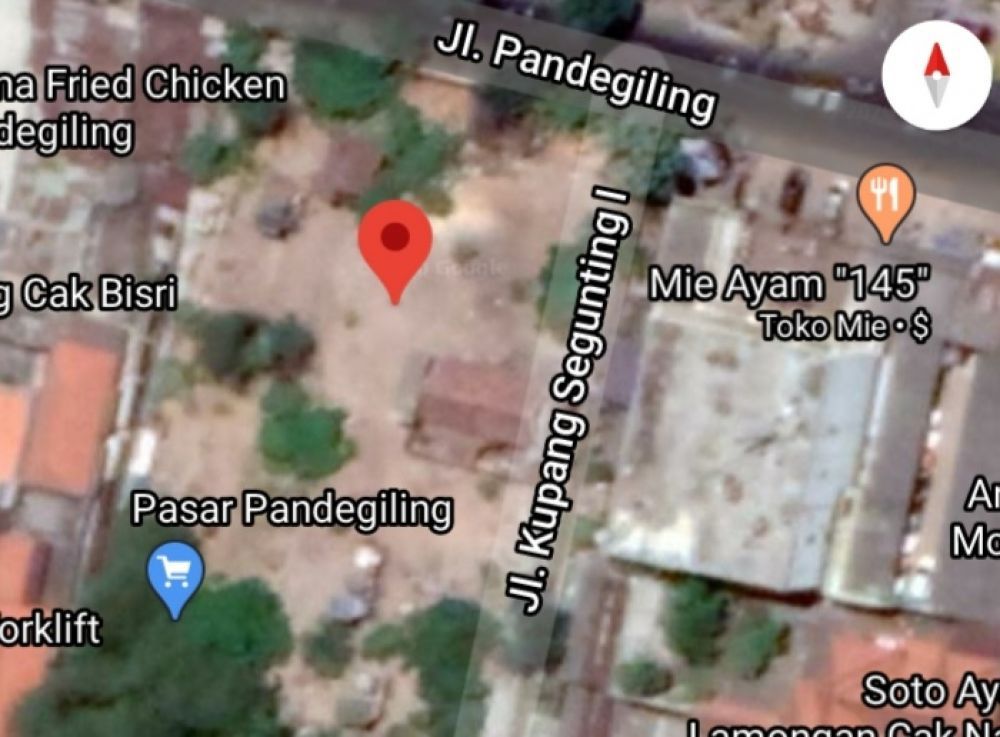
Task: Open the Mie Ayam "145" restaurant marker
Action: point(886,199)
